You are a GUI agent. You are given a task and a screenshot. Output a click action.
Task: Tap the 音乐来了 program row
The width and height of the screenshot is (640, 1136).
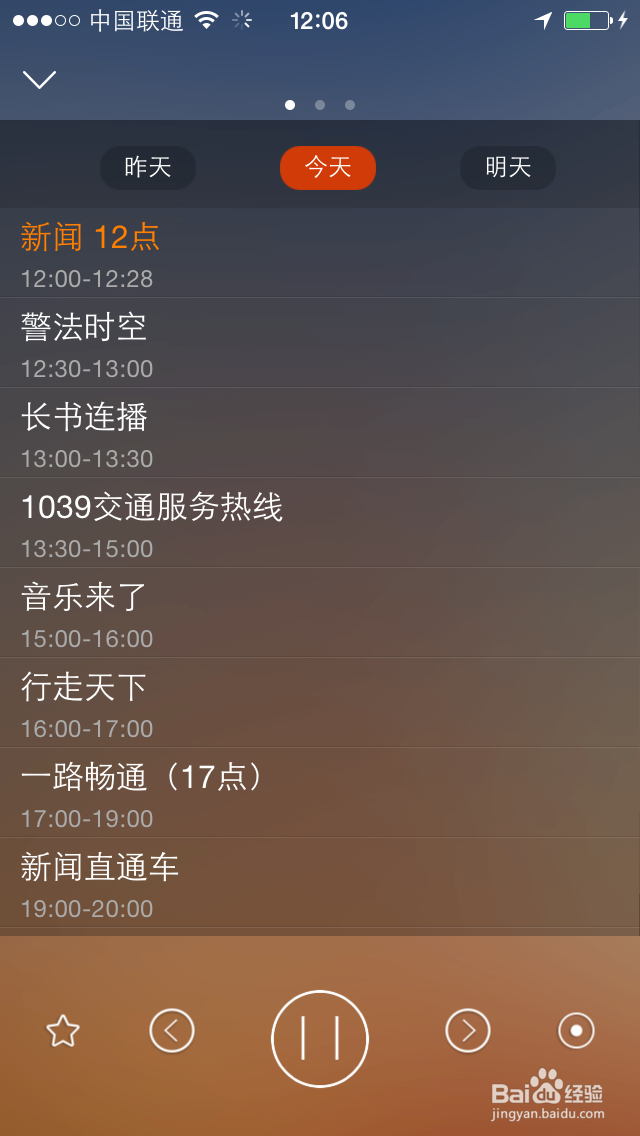tap(320, 613)
